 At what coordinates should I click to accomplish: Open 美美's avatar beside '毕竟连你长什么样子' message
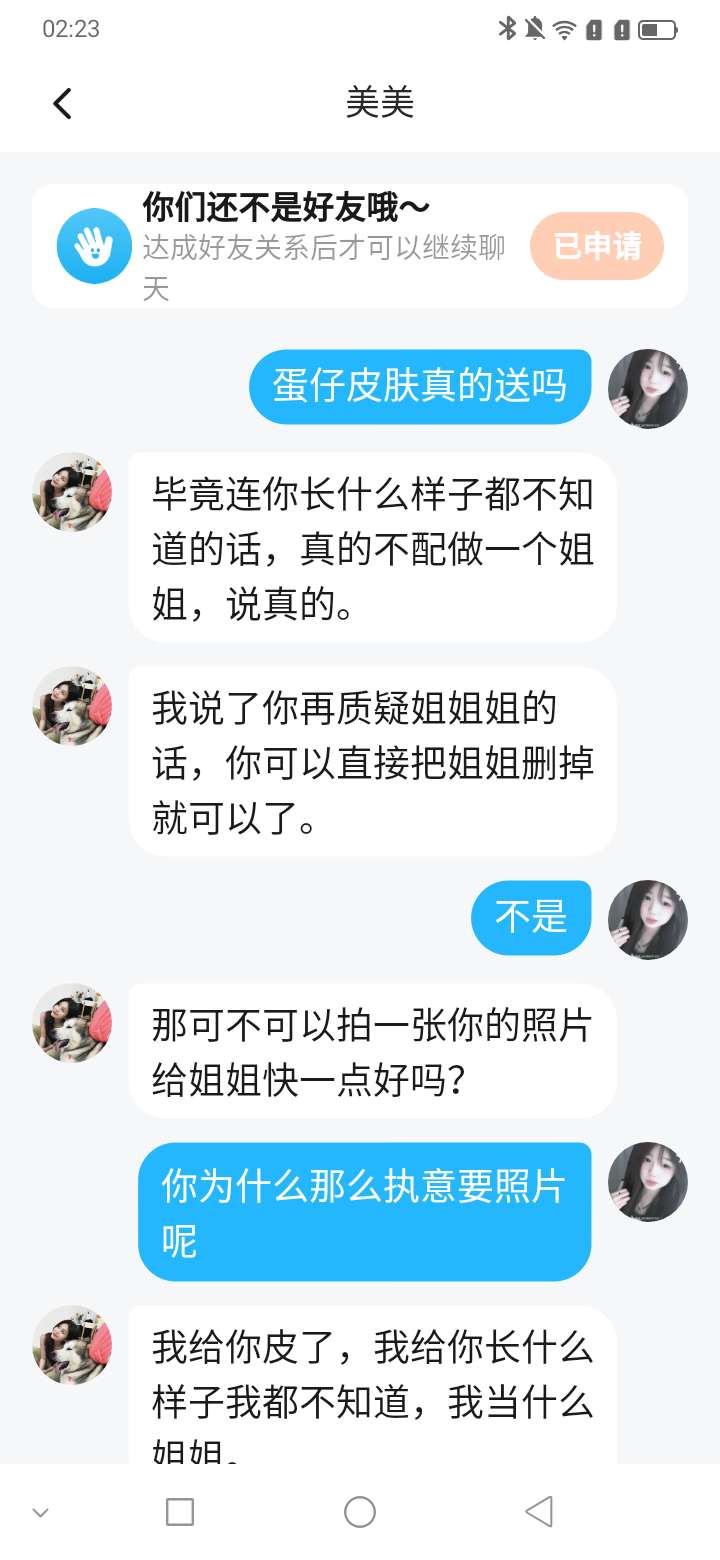(x=72, y=492)
